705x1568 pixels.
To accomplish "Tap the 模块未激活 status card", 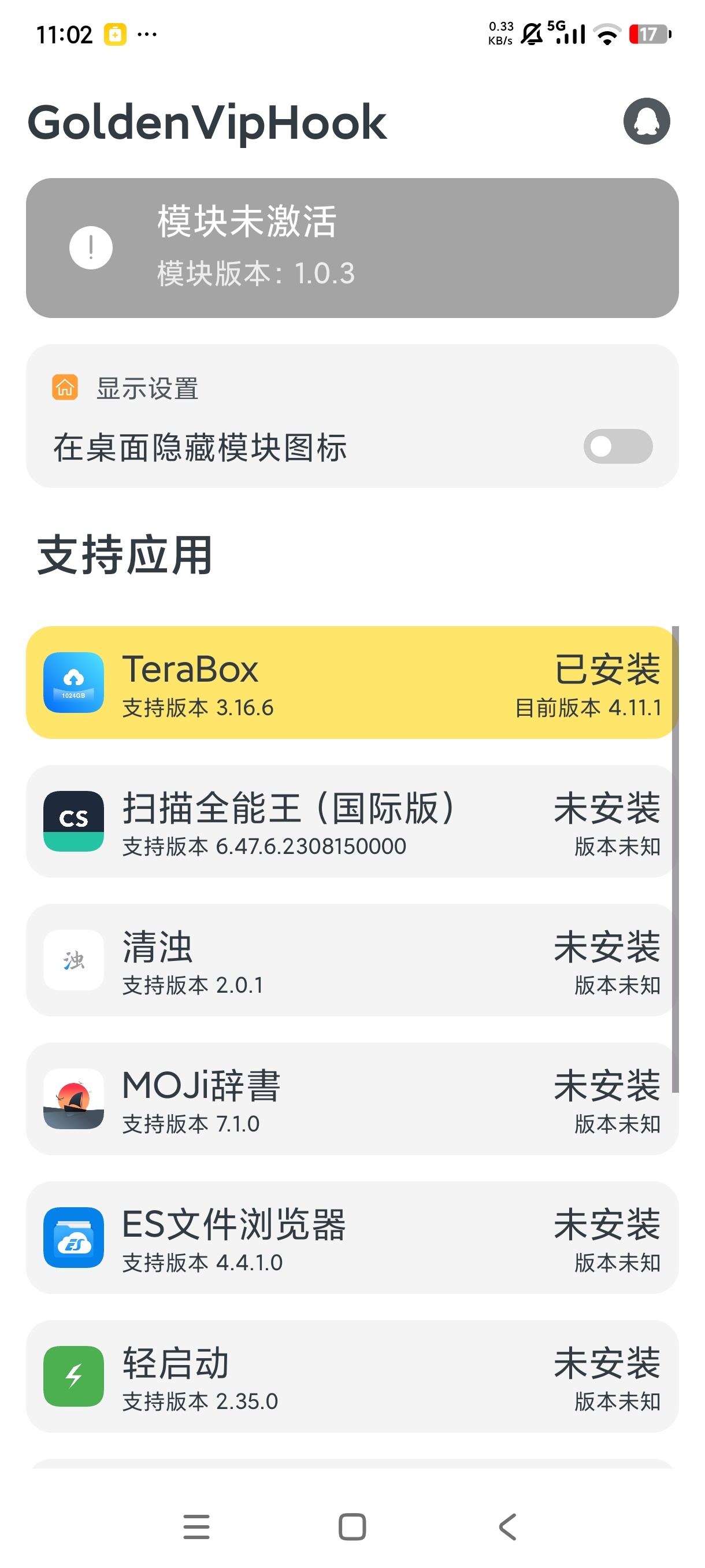I will [351, 247].
